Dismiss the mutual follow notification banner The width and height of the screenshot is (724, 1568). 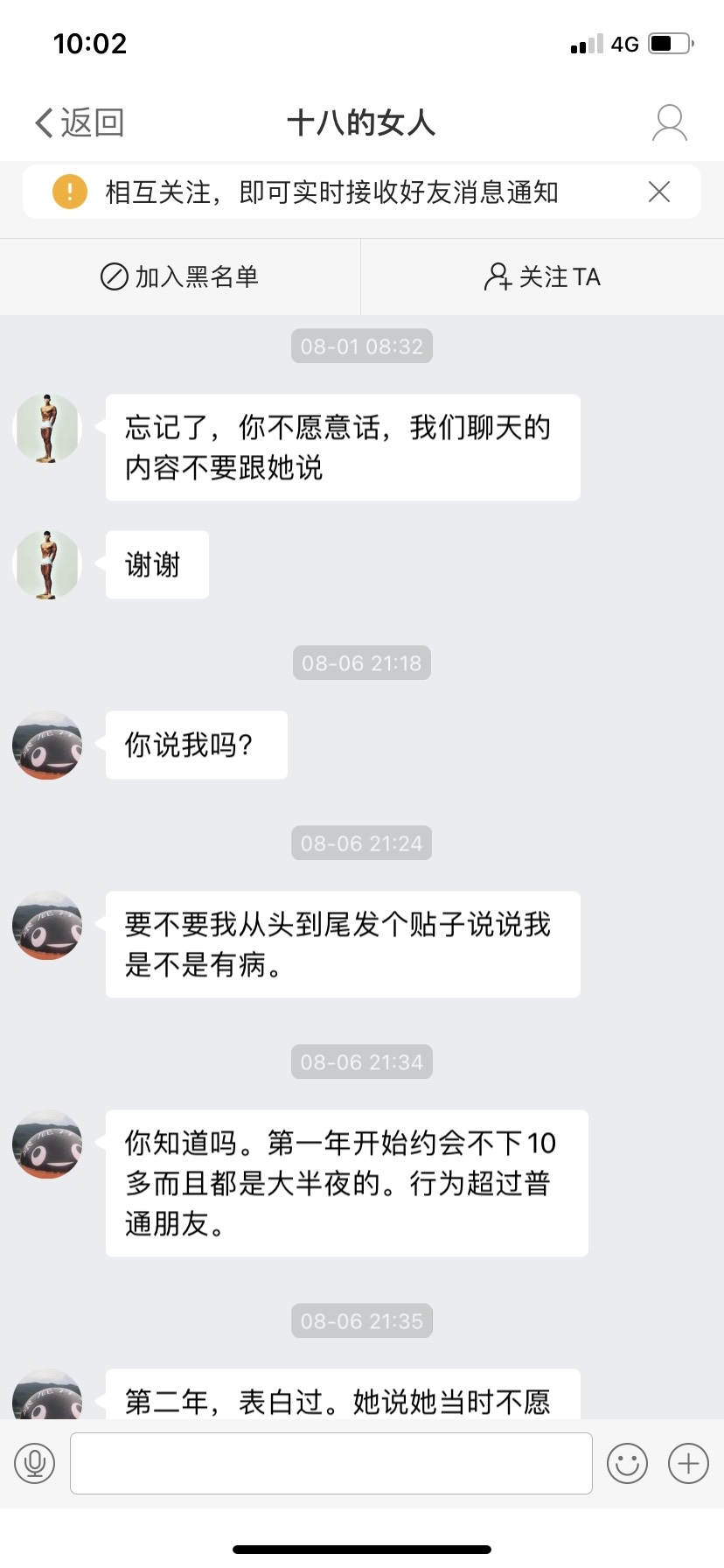(659, 192)
